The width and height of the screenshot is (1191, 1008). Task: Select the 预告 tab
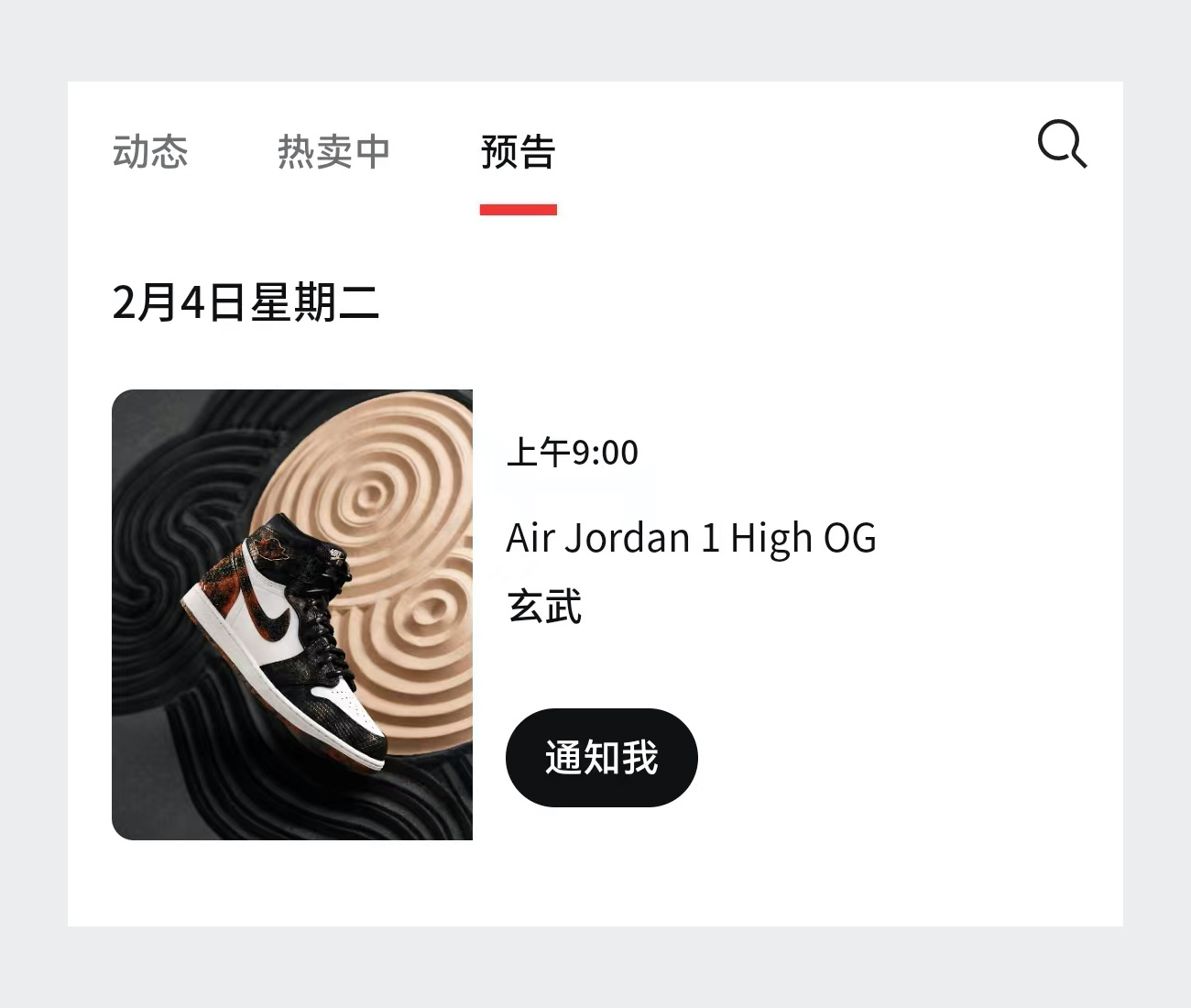click(518, 152)
